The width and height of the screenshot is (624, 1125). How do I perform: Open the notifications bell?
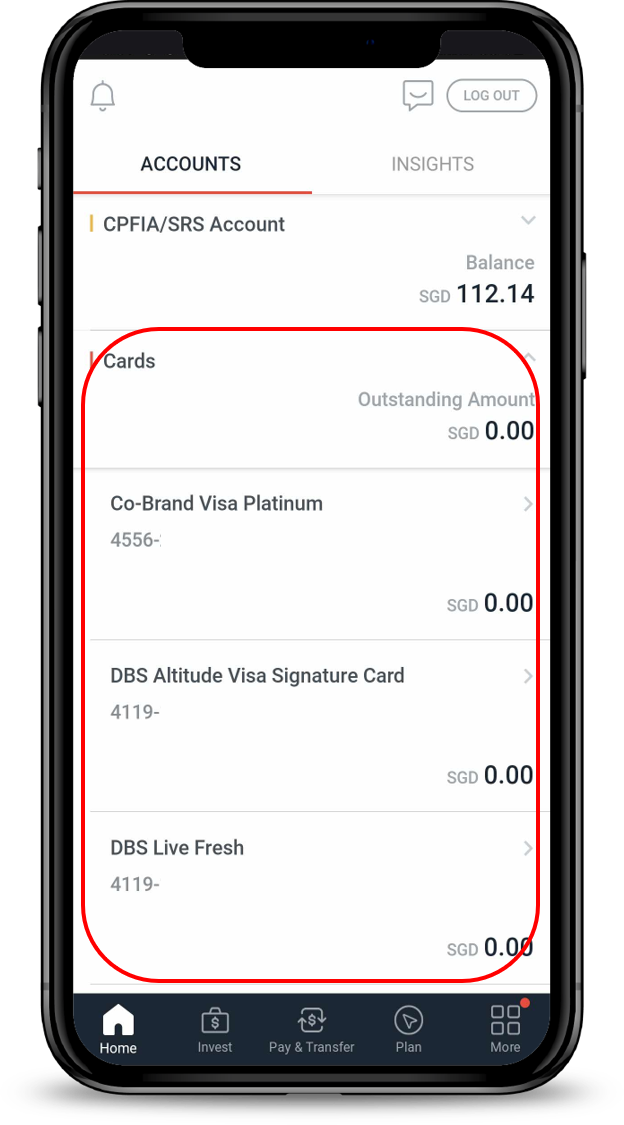(x=103, y=96)
